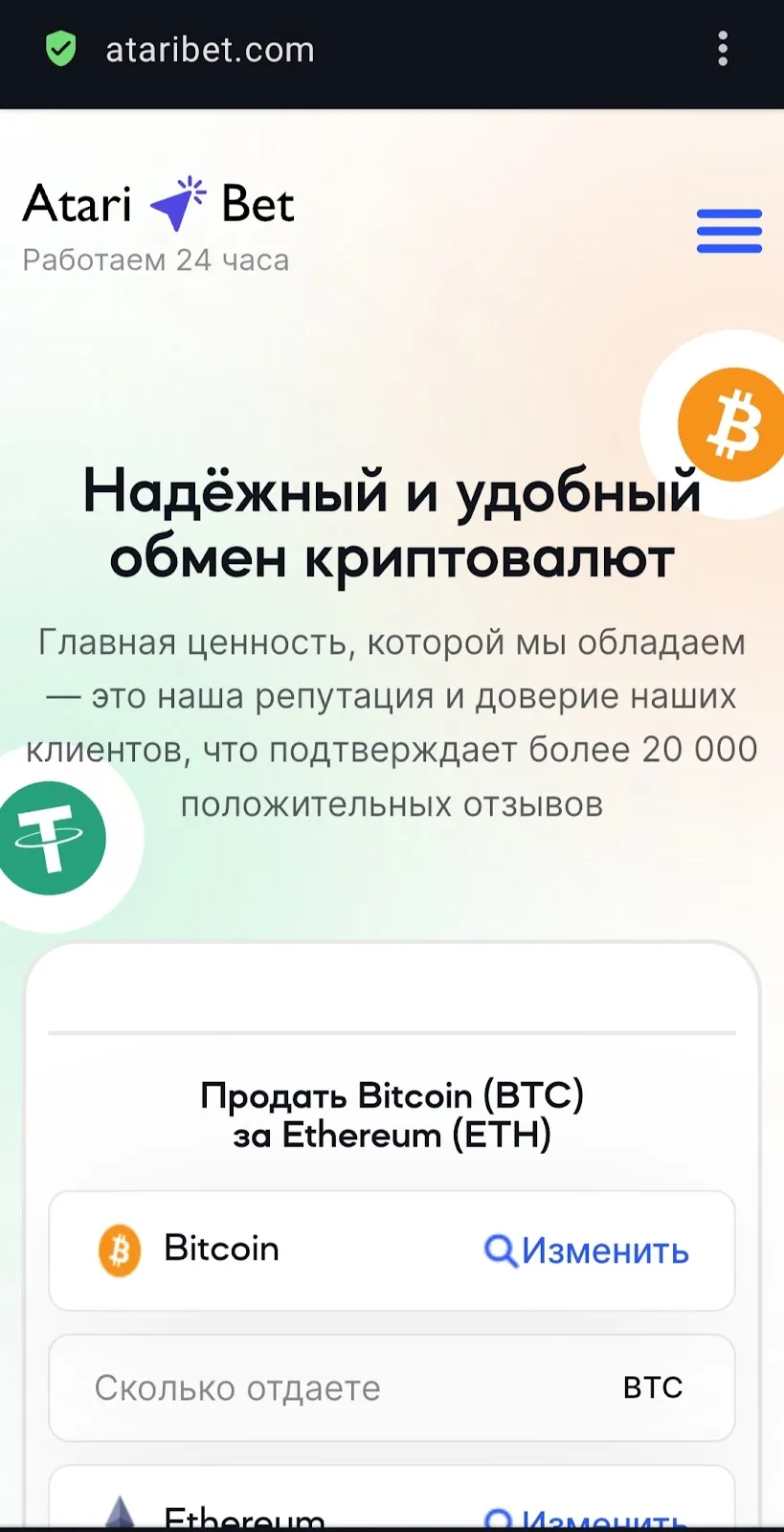Open the hamburger navigation menu
The width and height of the screenshot is (784, 1532).
pos(729,231)
